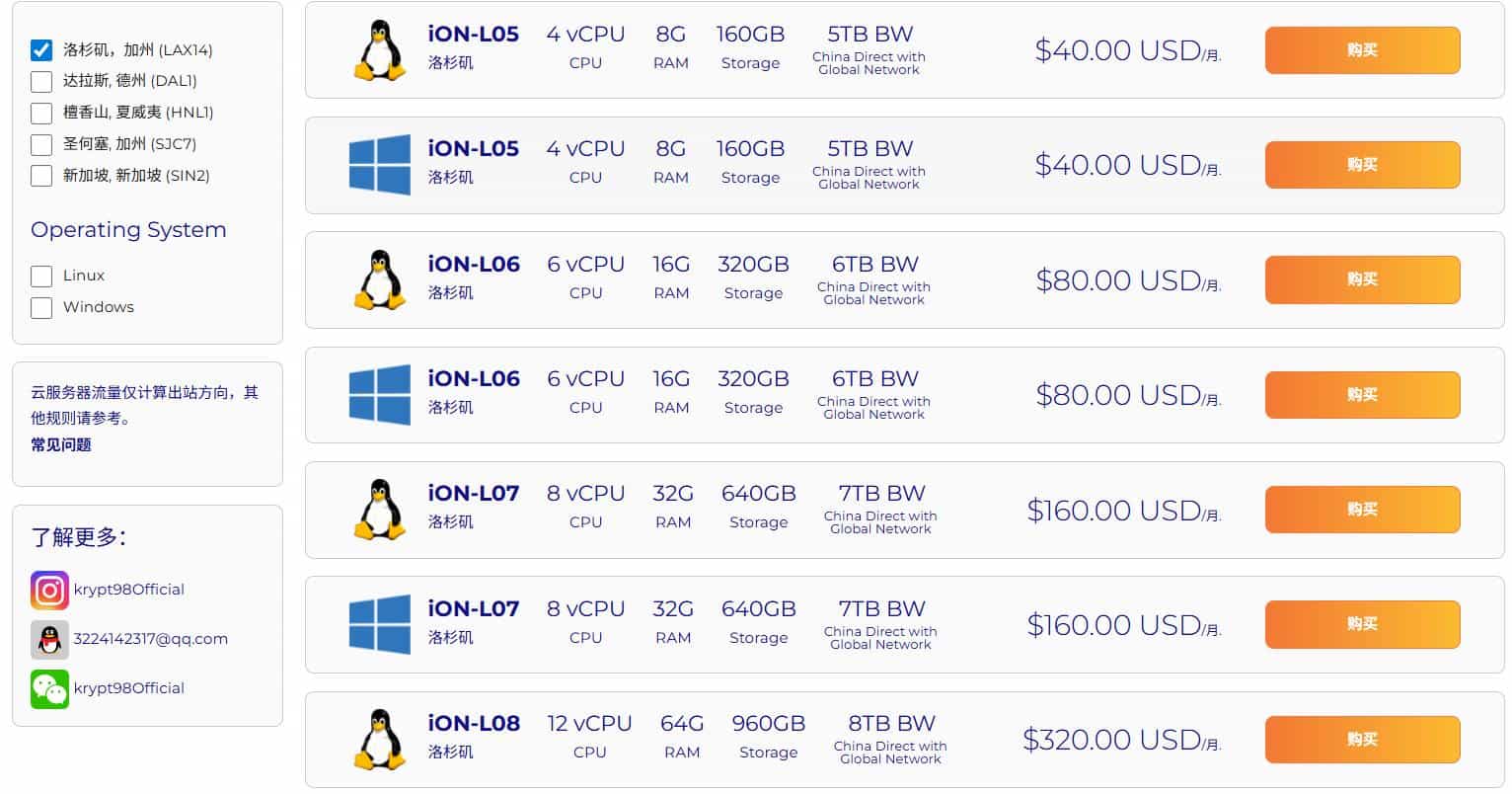The height and width of the screenshot is (794, 1512).
Task: Open the krypt98Official WeChat link
Action: (x=128, y=688)
